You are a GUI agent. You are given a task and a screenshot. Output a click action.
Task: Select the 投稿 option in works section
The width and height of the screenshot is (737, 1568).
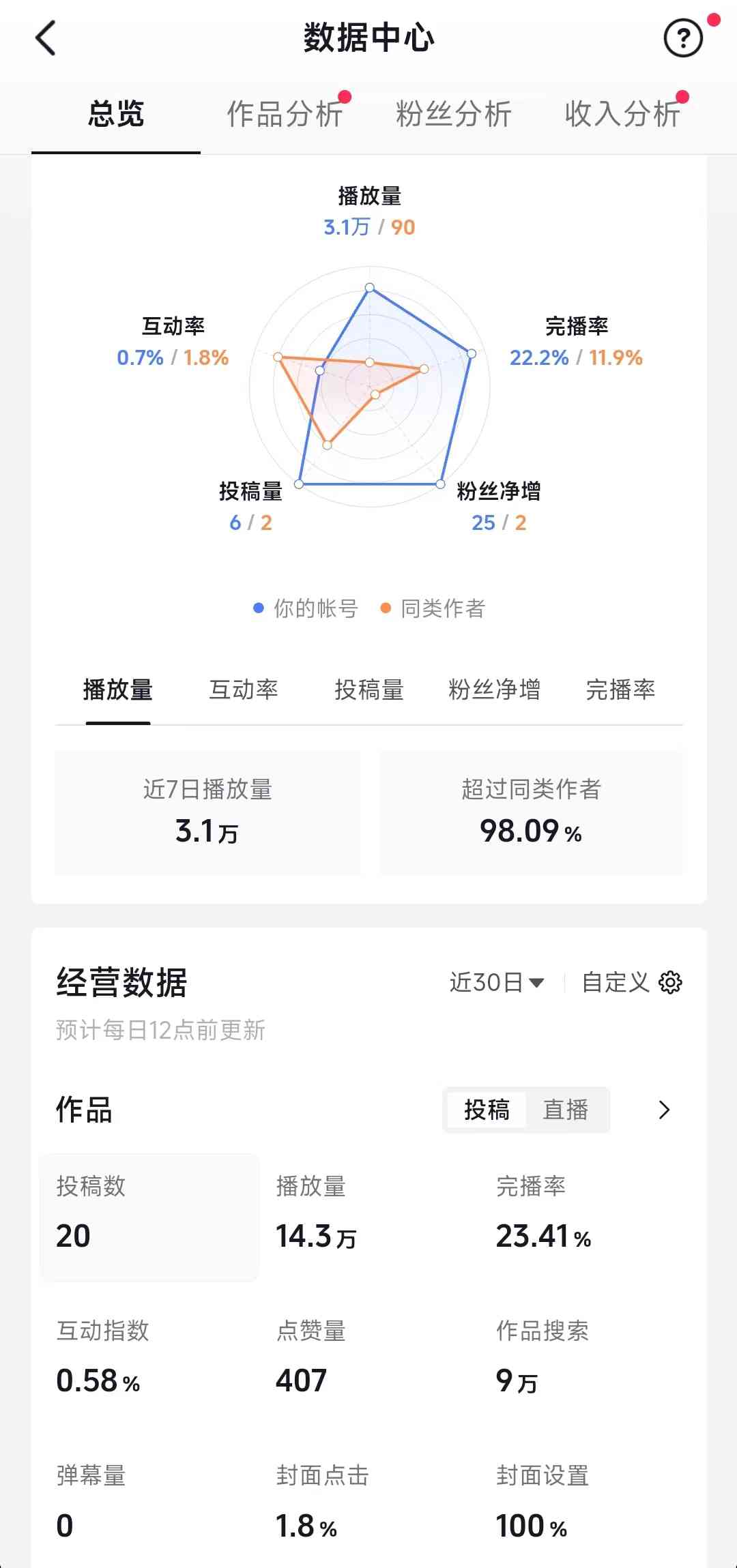tap(486, 1110)
